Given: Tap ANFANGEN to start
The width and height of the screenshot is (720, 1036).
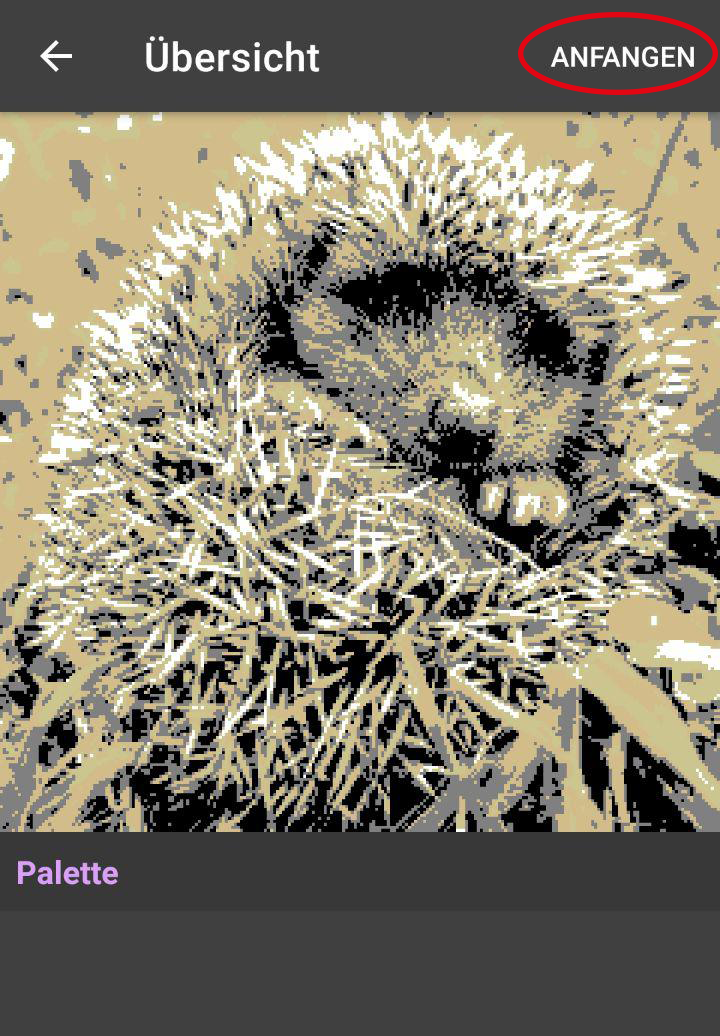Looking at the screenshot, I should pos(622,56).
